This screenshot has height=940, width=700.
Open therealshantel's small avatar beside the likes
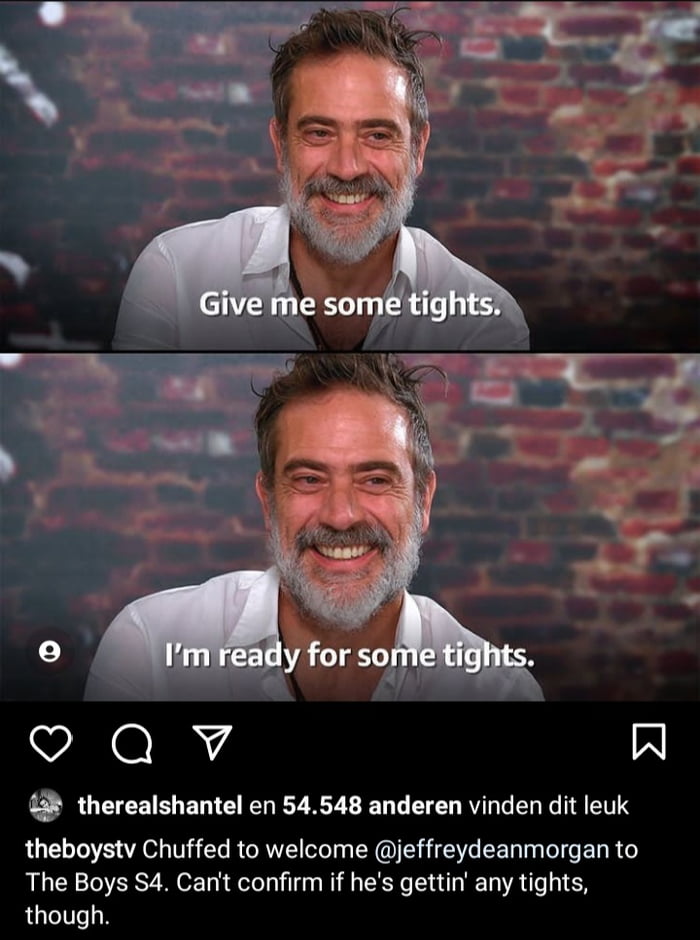[x=46, y=804]
